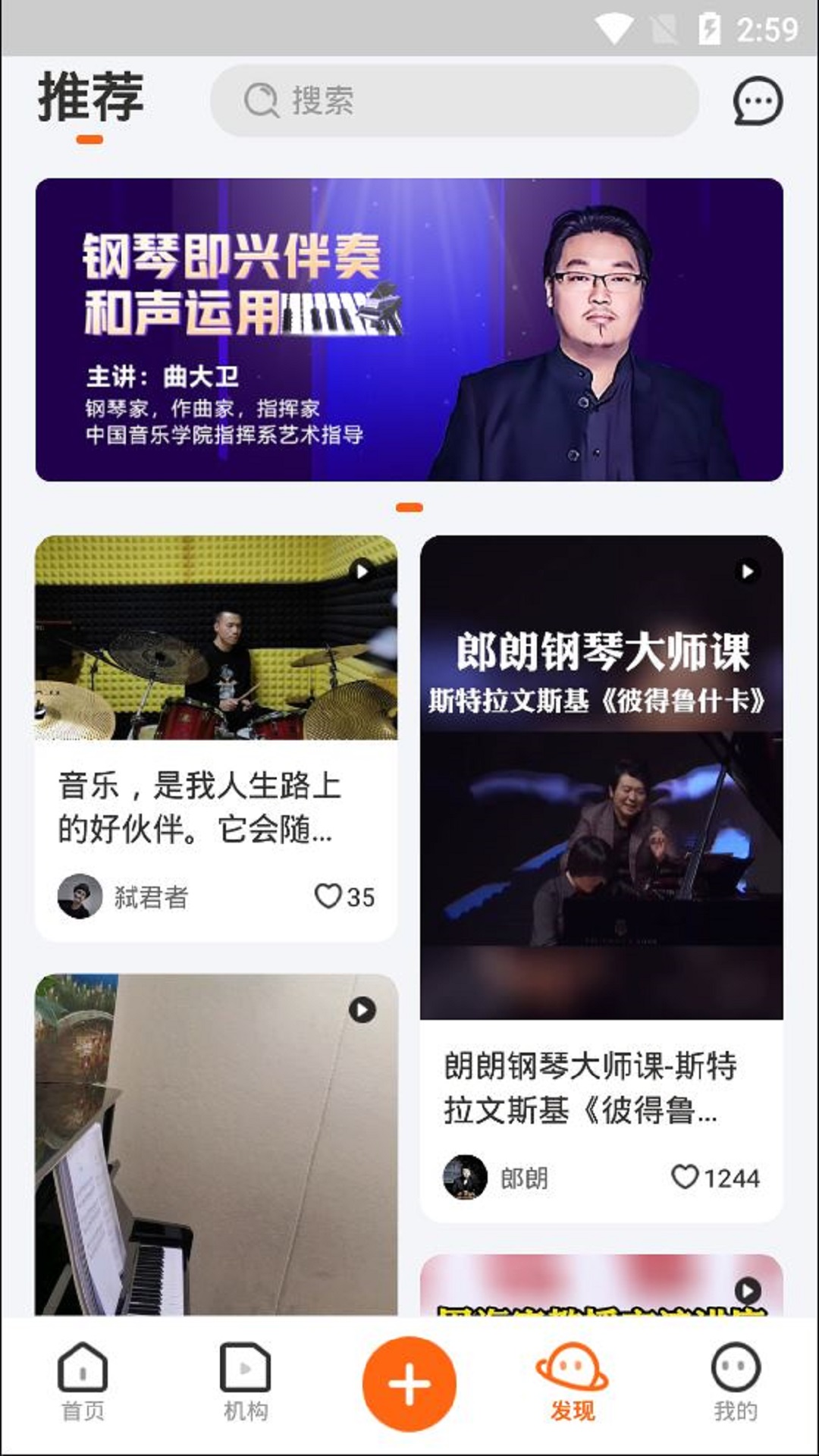Like the post by 弑君者

pos(328,896)
